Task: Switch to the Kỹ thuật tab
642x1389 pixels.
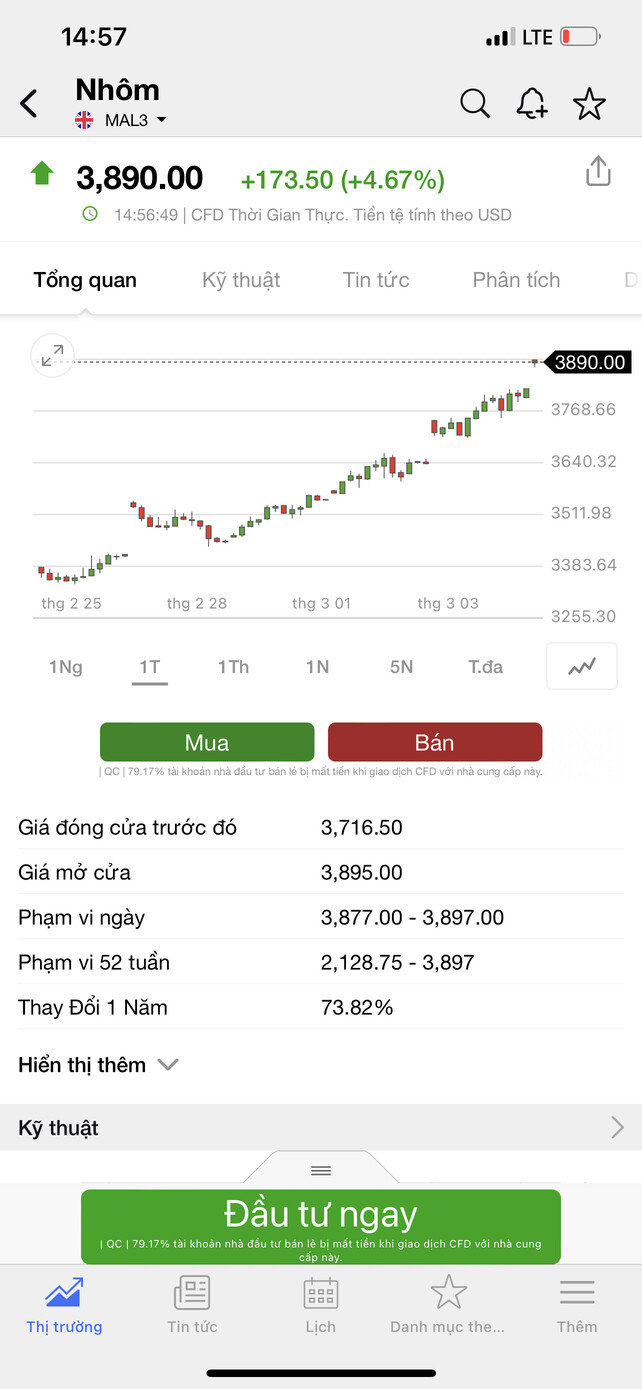Action: point(241,280)
